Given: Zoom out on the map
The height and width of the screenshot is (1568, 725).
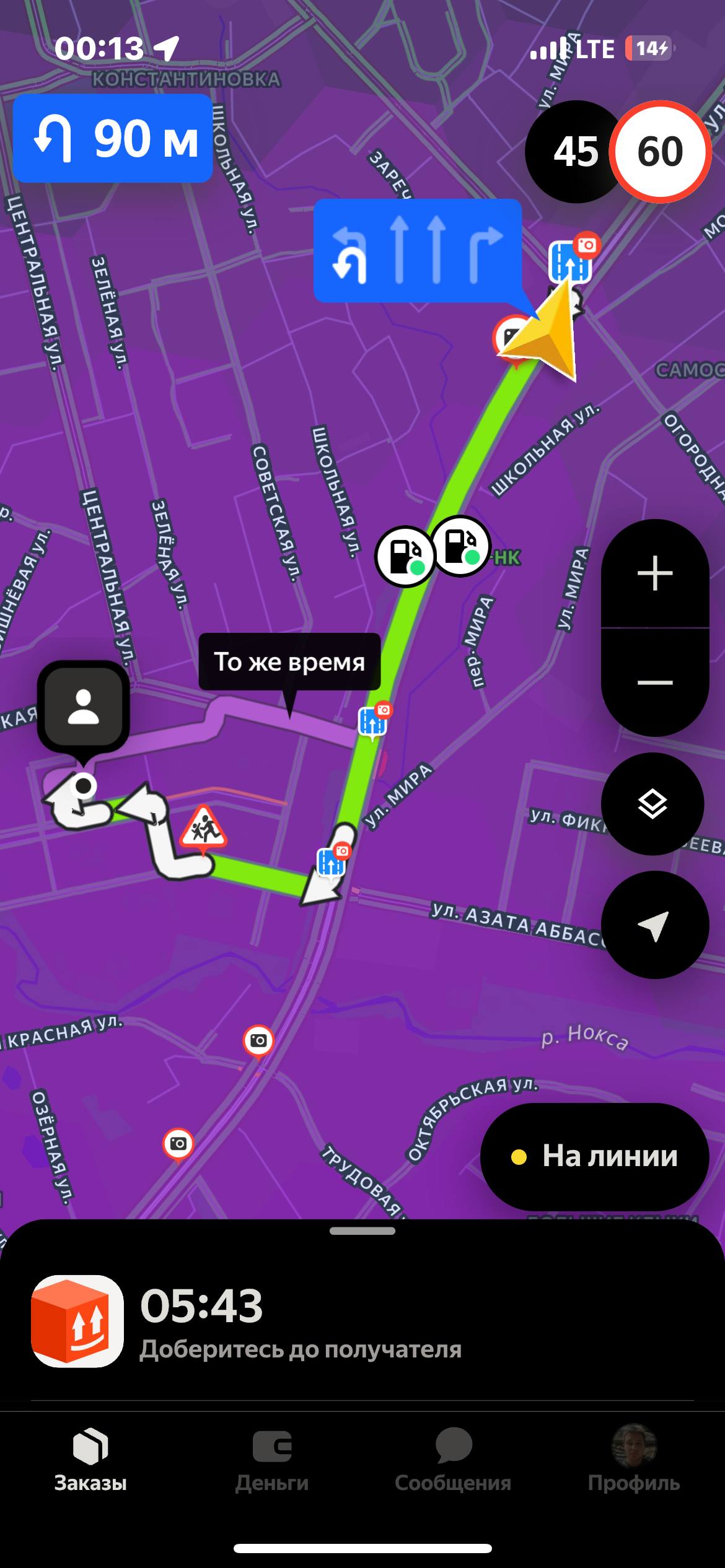Looking at the screenshot, I should pos(654,682).
